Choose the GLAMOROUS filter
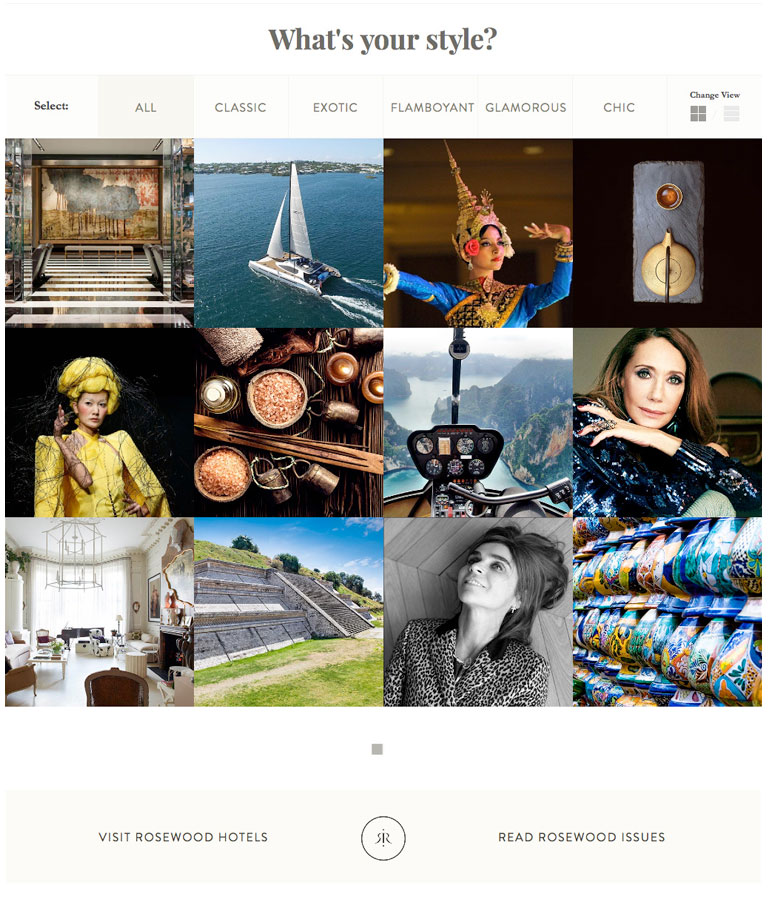768x900 pixels. (526, 107)
